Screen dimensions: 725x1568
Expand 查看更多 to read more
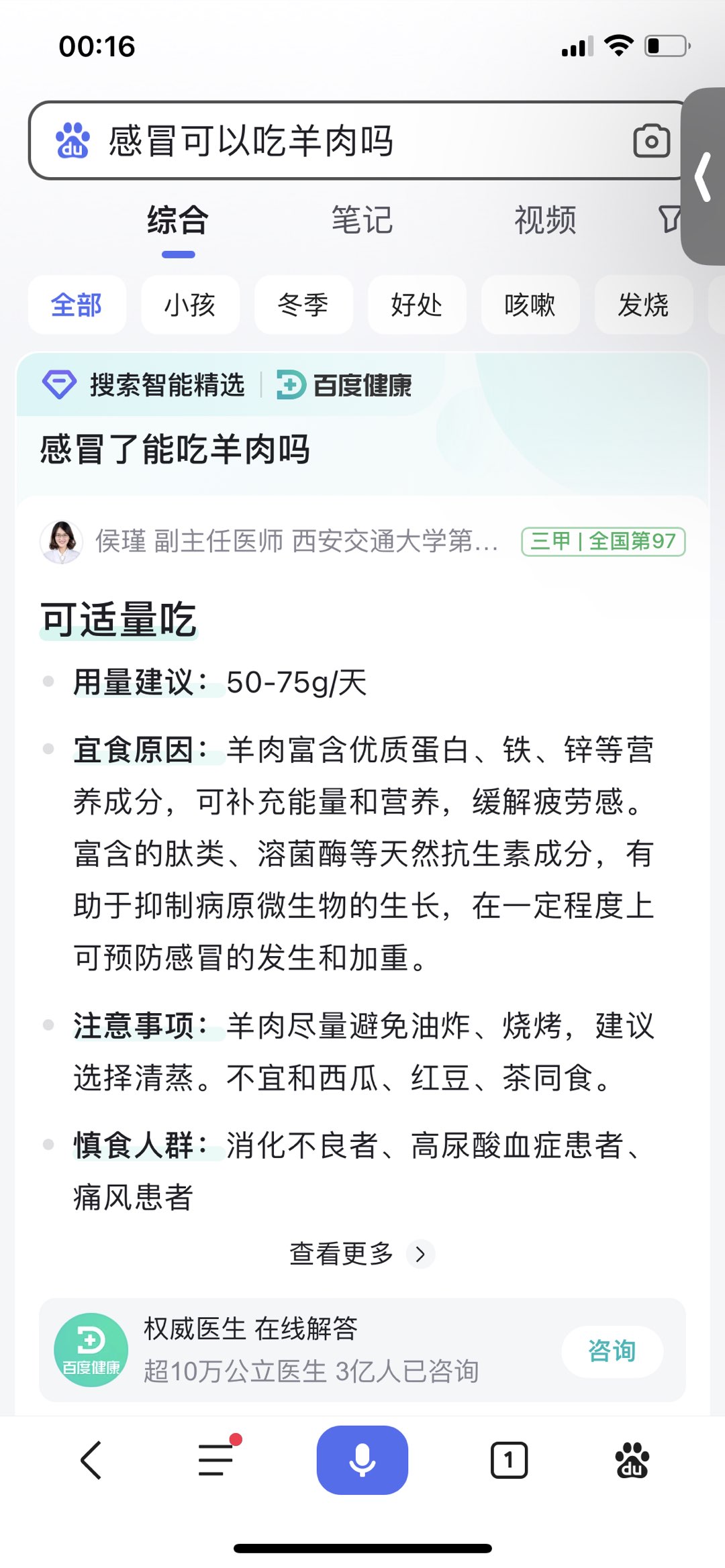pos(361,1253)
